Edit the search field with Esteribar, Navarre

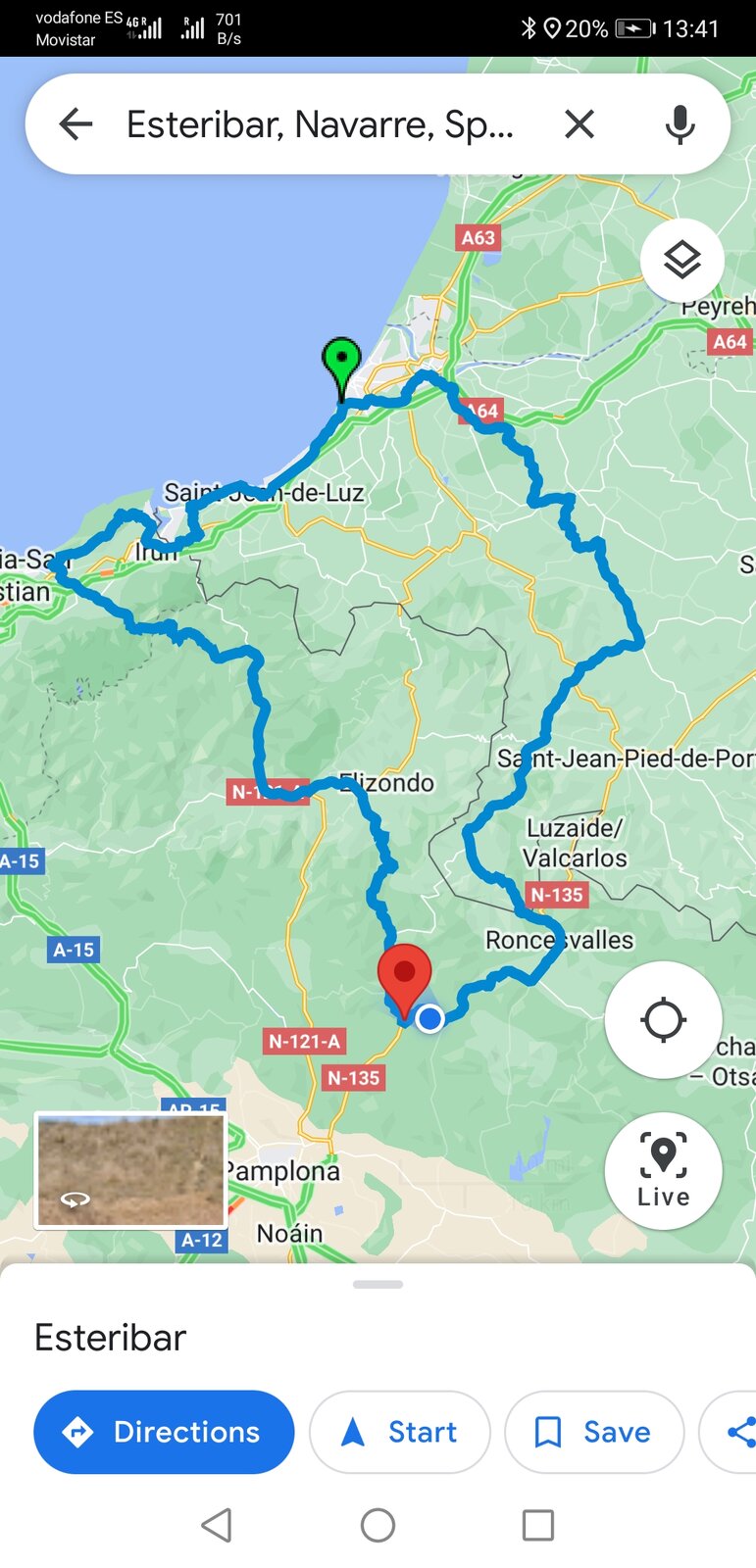click(x=320, y=124)
